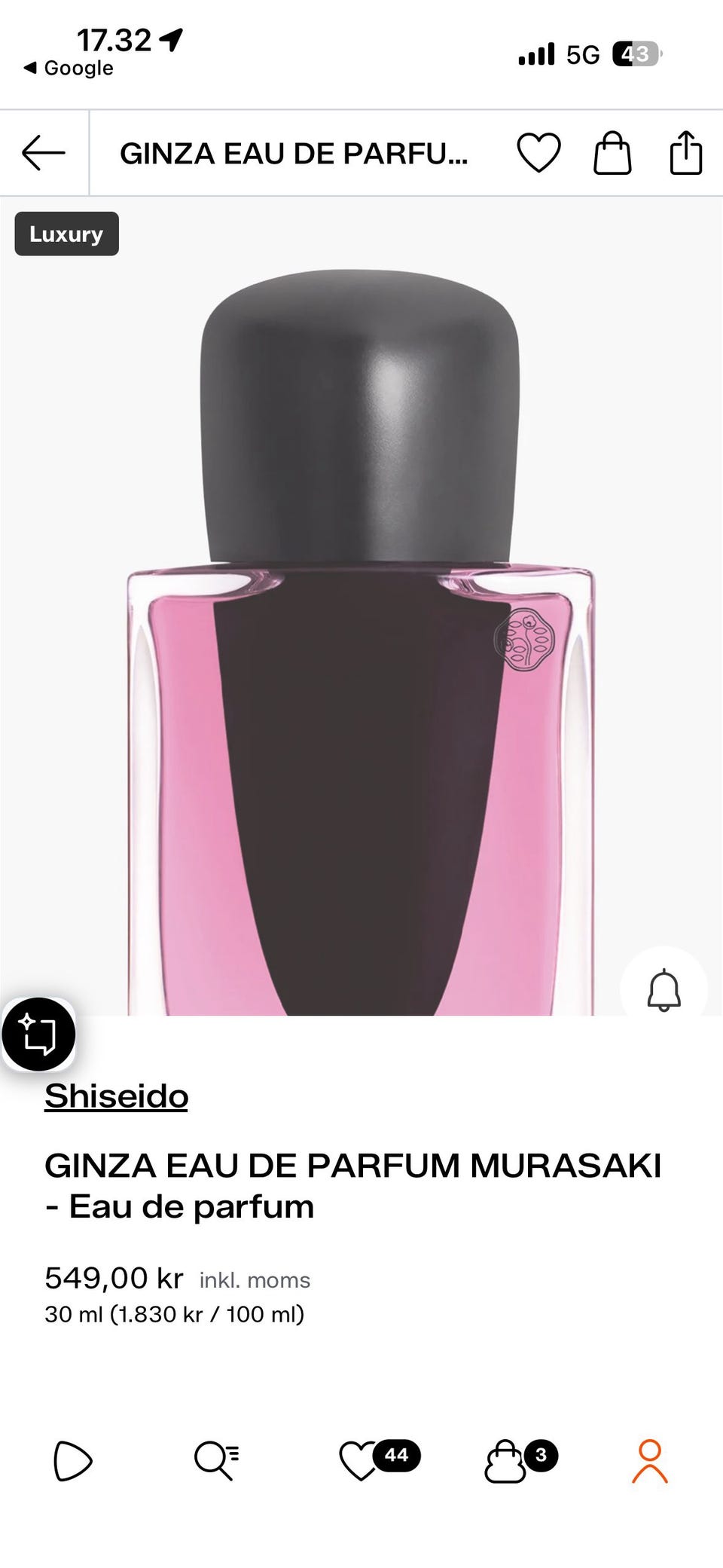Screen dimensions: 723x1568
Task: Open the search tab in bottom bar
Action: point(216,1461)
